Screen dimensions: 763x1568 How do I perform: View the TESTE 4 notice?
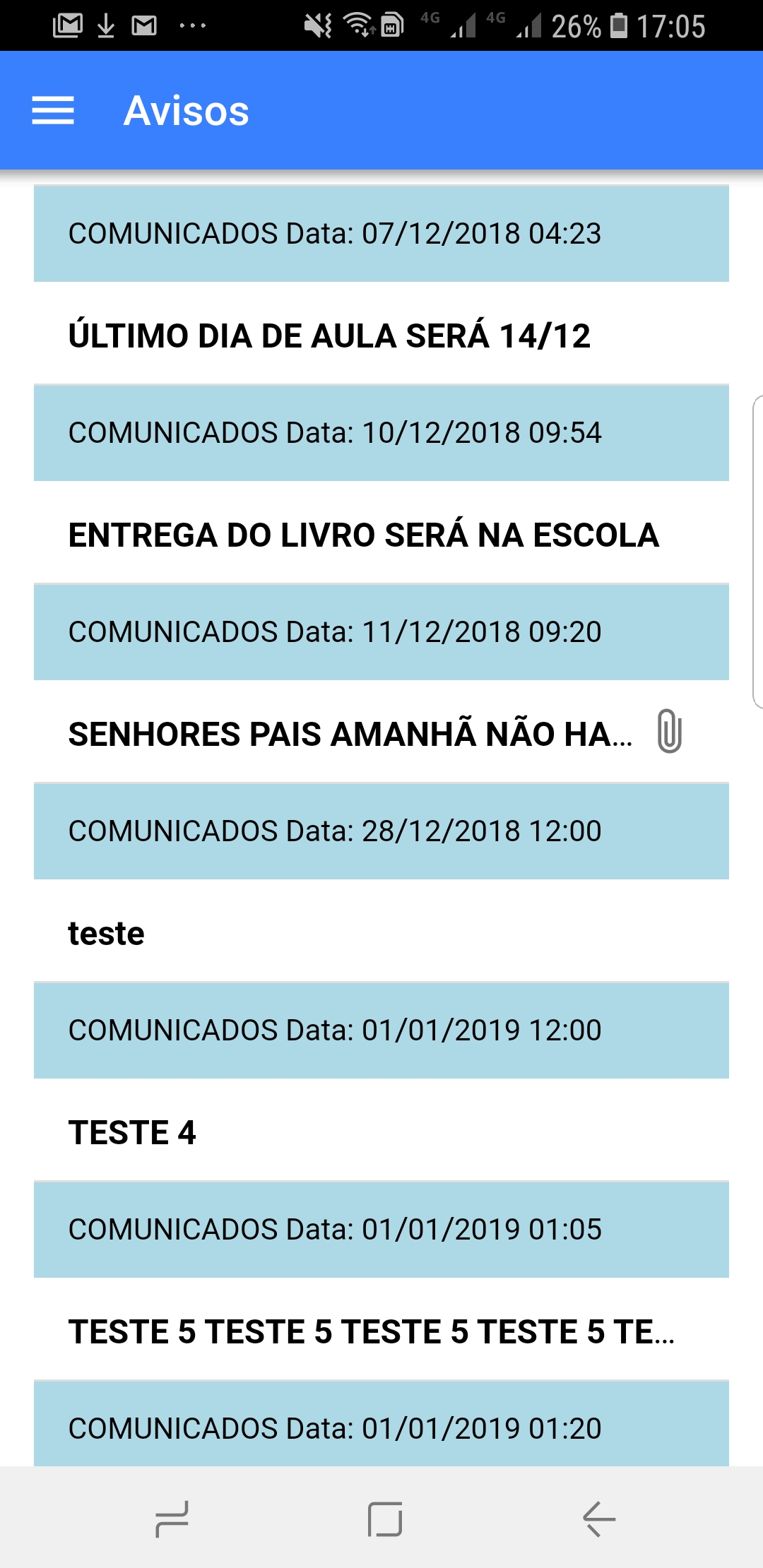pyautogui.click(x=132, y=1132)
